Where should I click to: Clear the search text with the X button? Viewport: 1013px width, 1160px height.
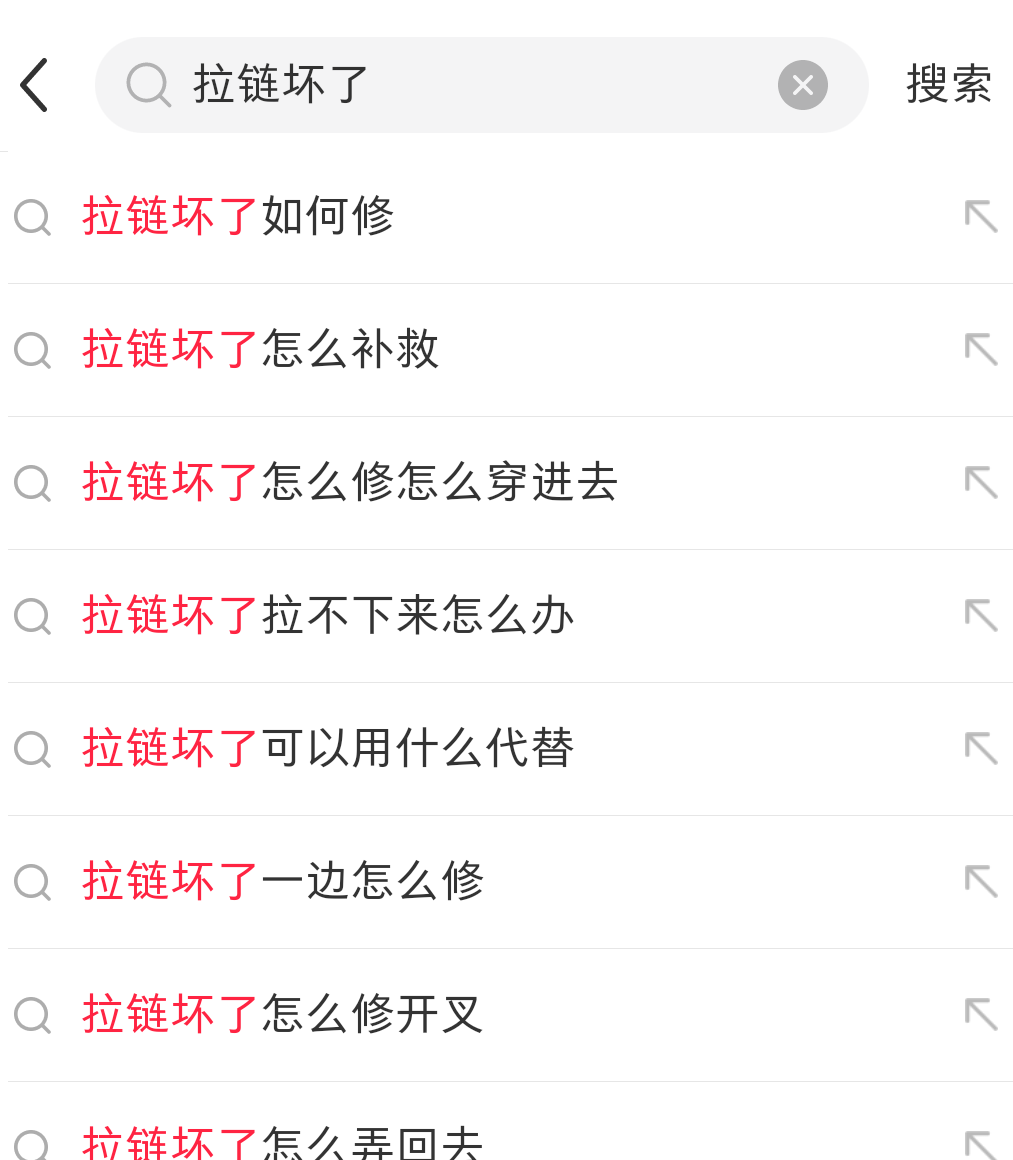click(803, 85)
